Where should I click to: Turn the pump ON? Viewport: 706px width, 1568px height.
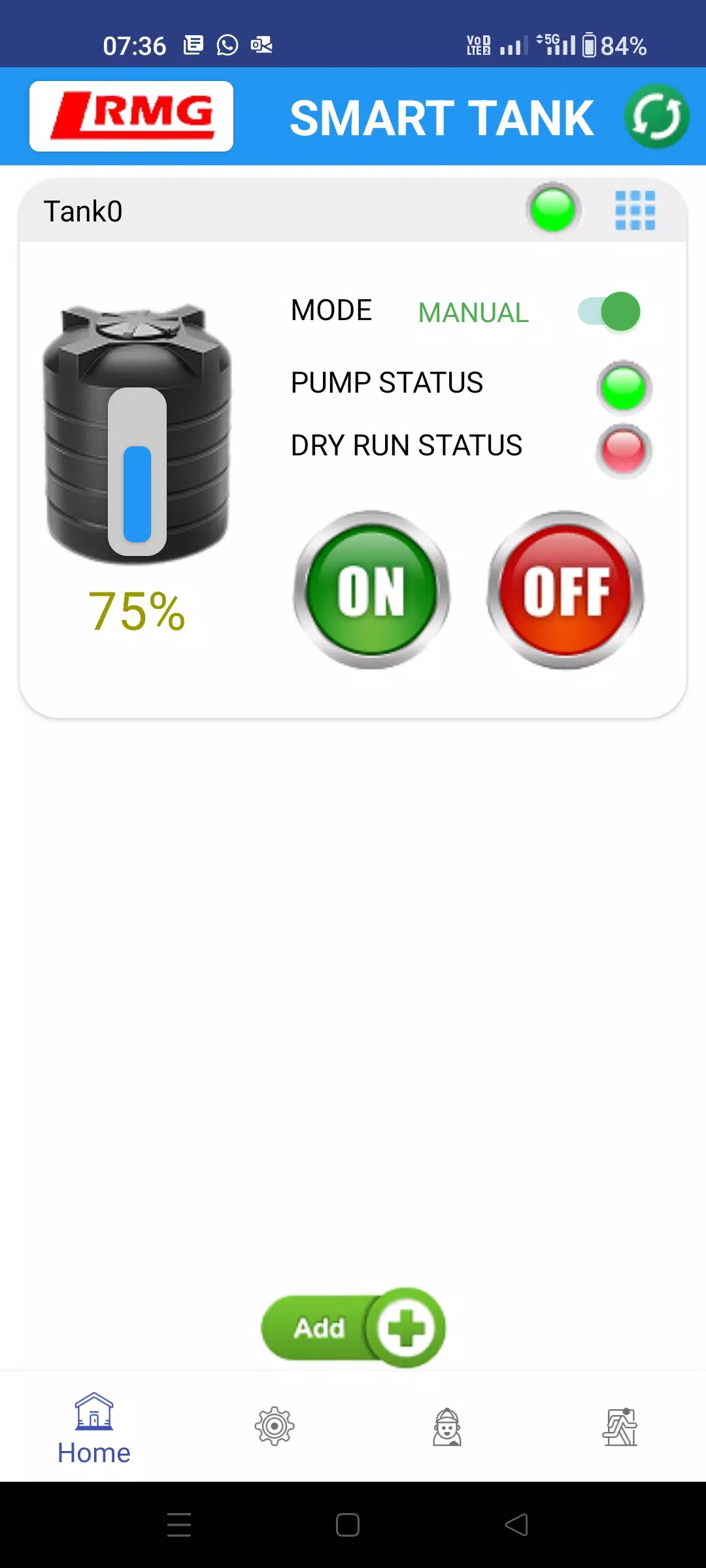pos(371,590)
